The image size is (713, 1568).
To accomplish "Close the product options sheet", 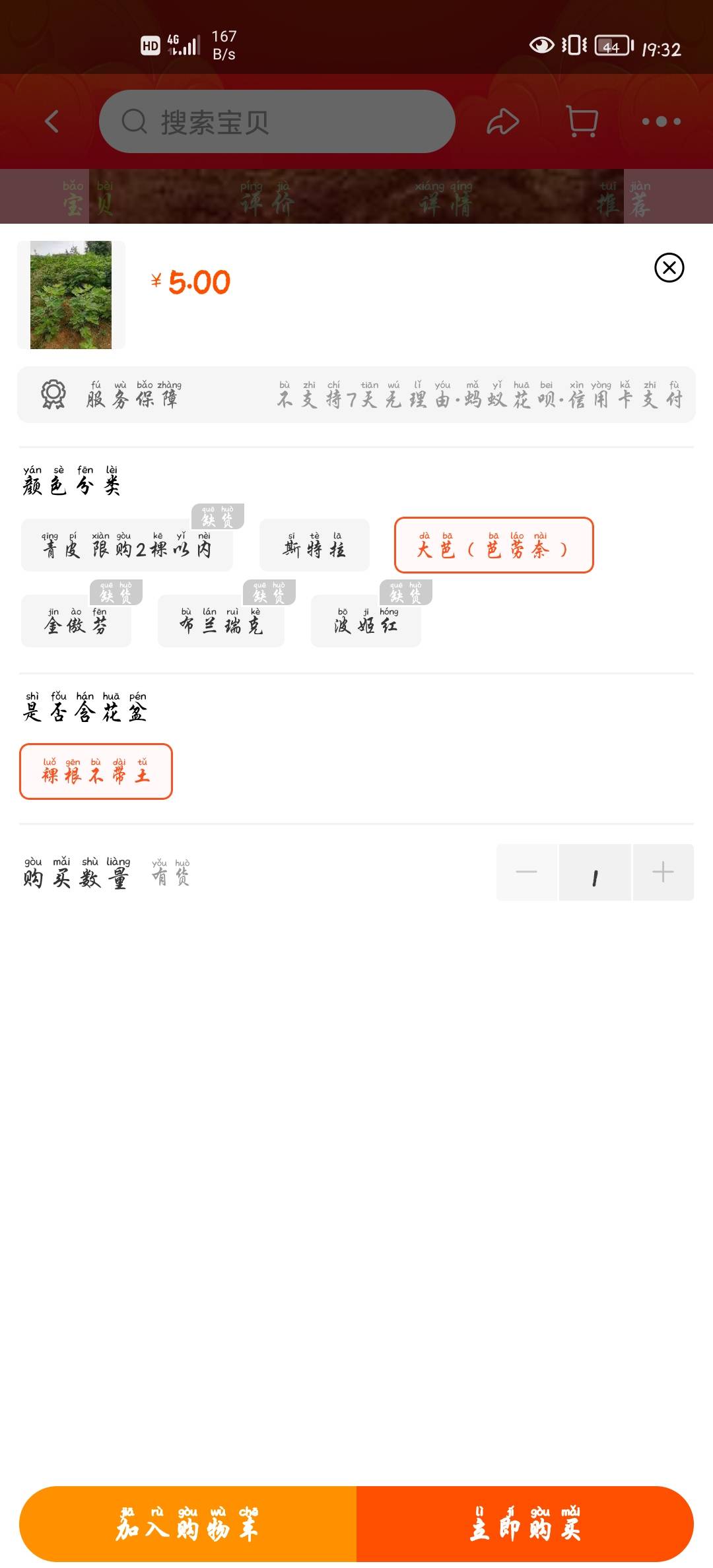I will click(x=669, y=267).
